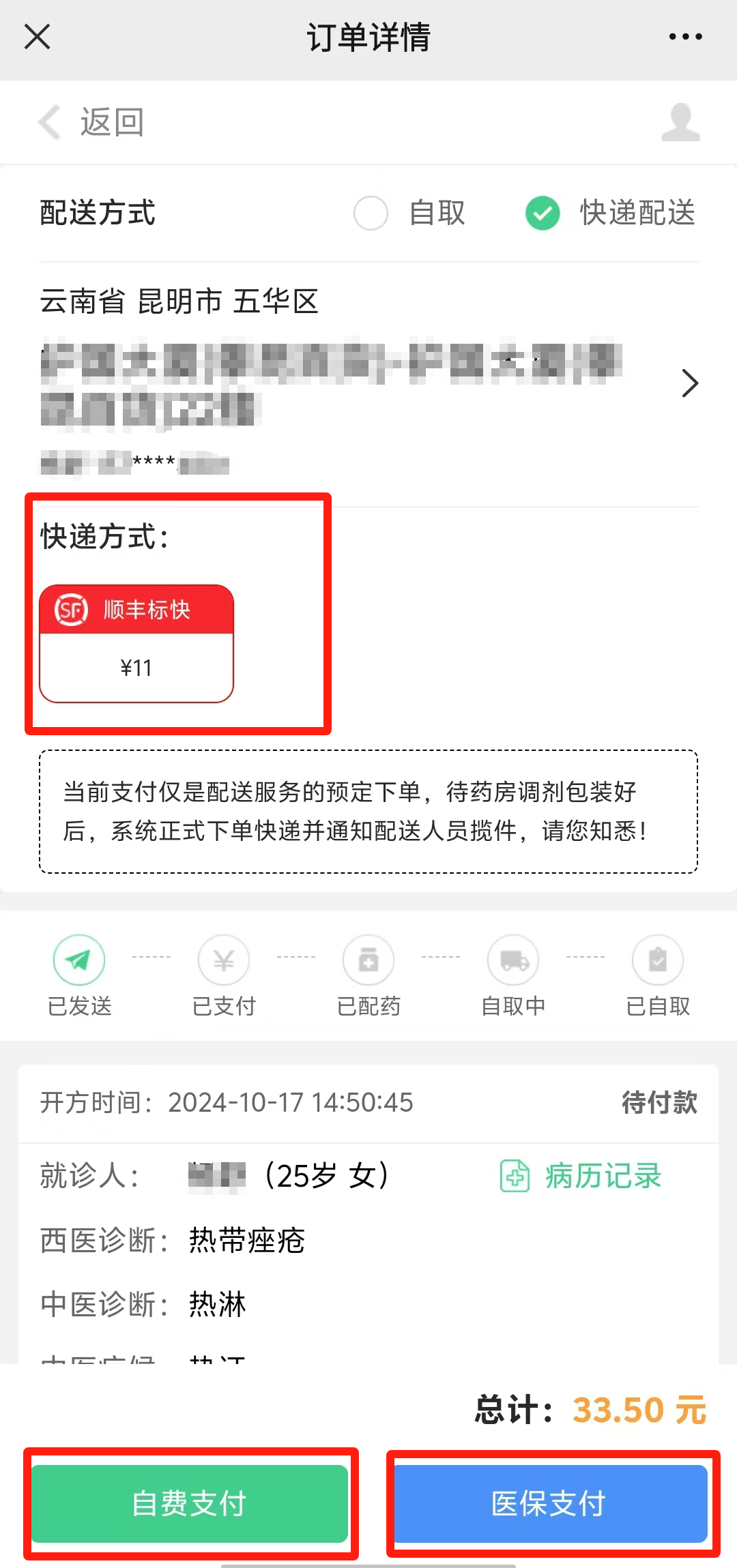This screenshot has width=737, height=1568.
Task: Select the 快递配送 delivery radio button
Action: coord(543,213)
